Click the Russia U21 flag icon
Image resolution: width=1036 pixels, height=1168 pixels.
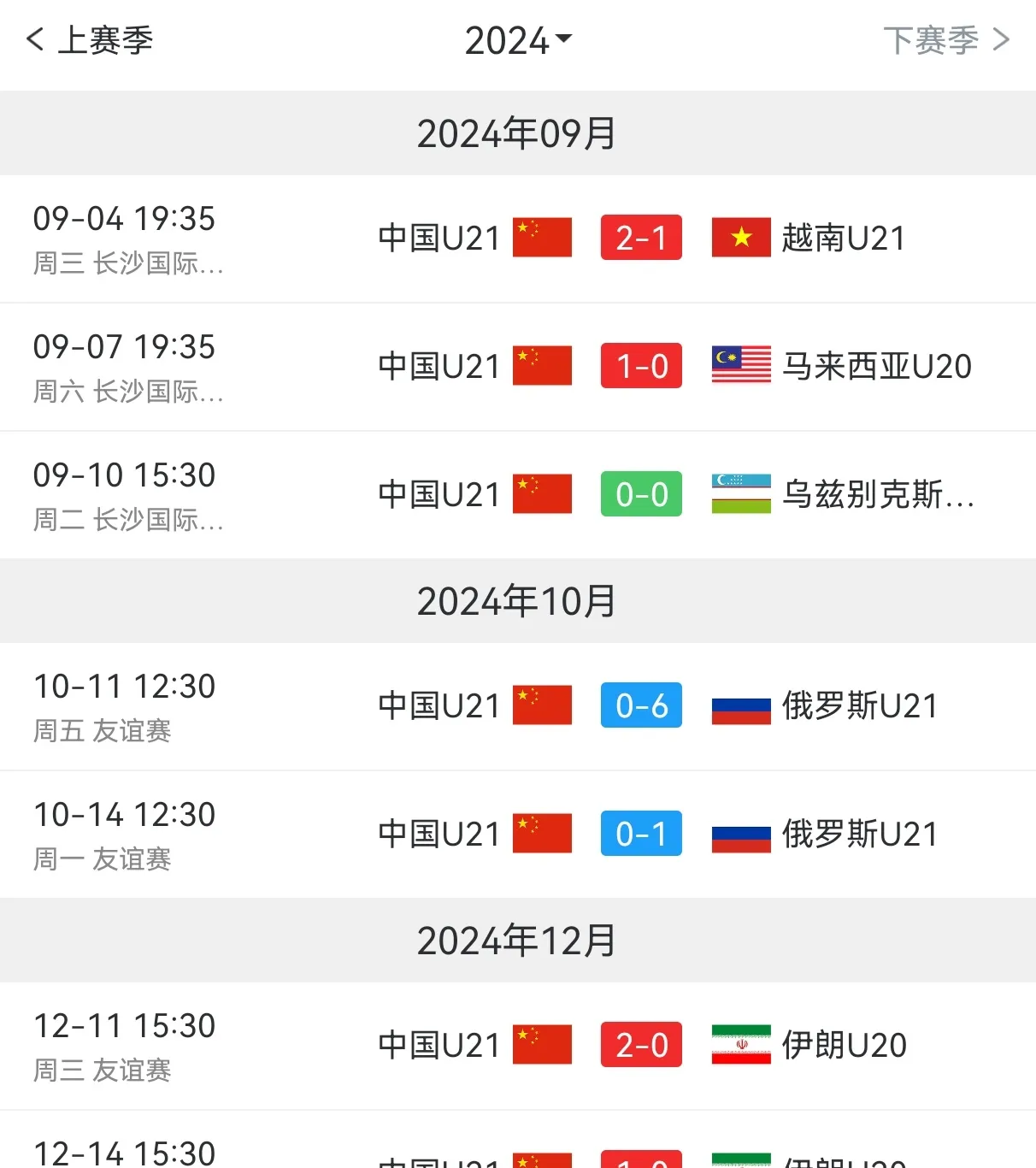740,706
